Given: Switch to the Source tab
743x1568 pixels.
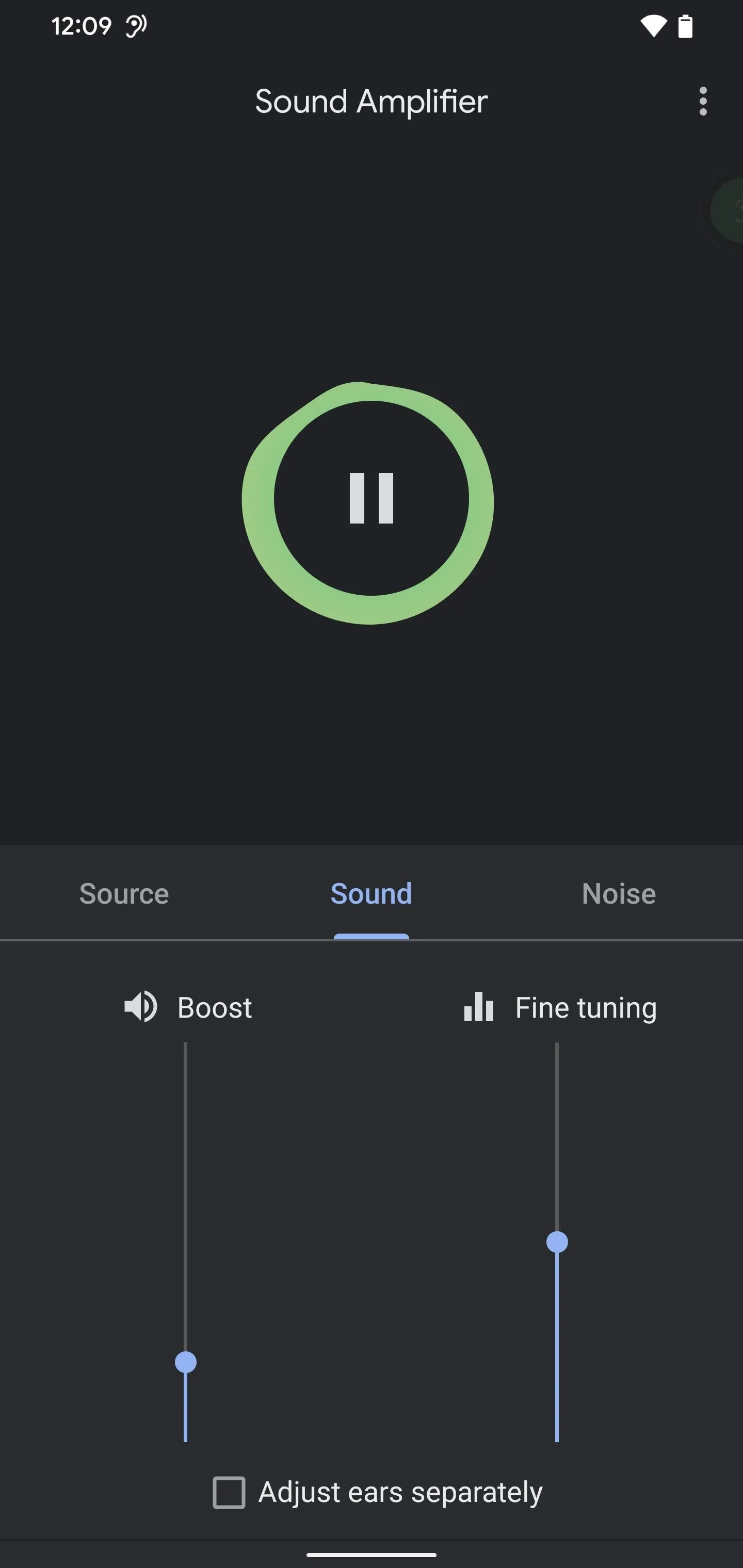Looking at the screenshot, I should 124,893.
